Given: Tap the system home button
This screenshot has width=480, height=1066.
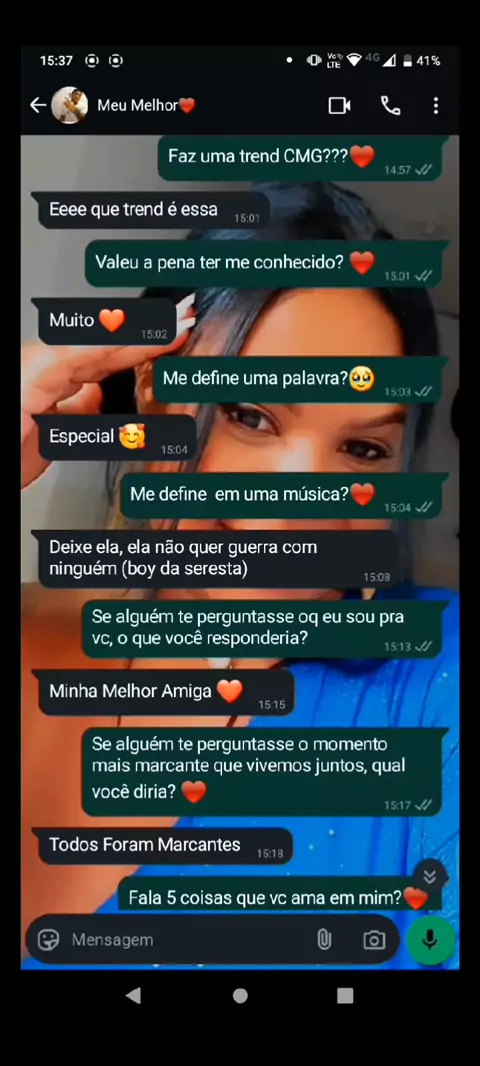Looking at the screenshot, I should click(x=240, y=996).
